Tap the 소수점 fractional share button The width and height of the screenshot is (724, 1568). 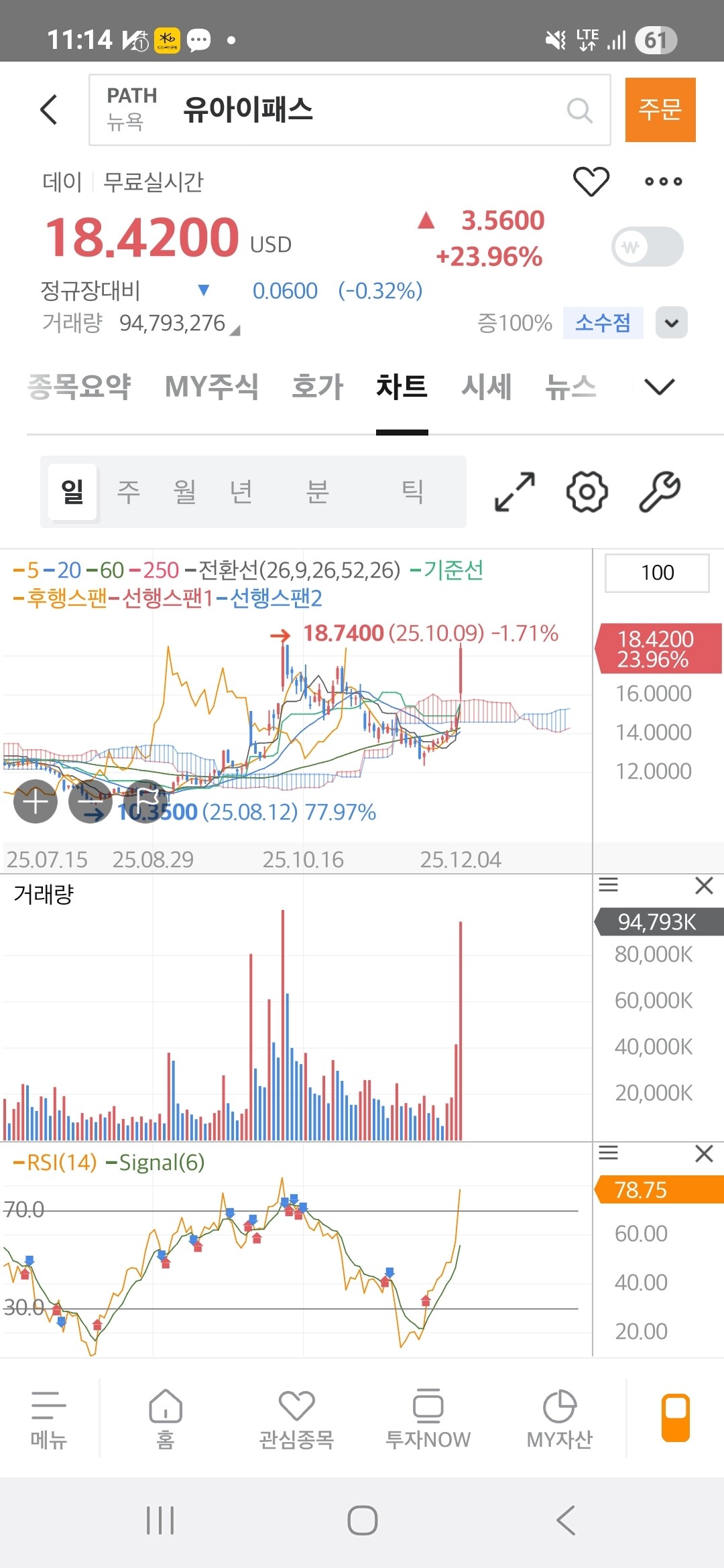tap(603, 323)
